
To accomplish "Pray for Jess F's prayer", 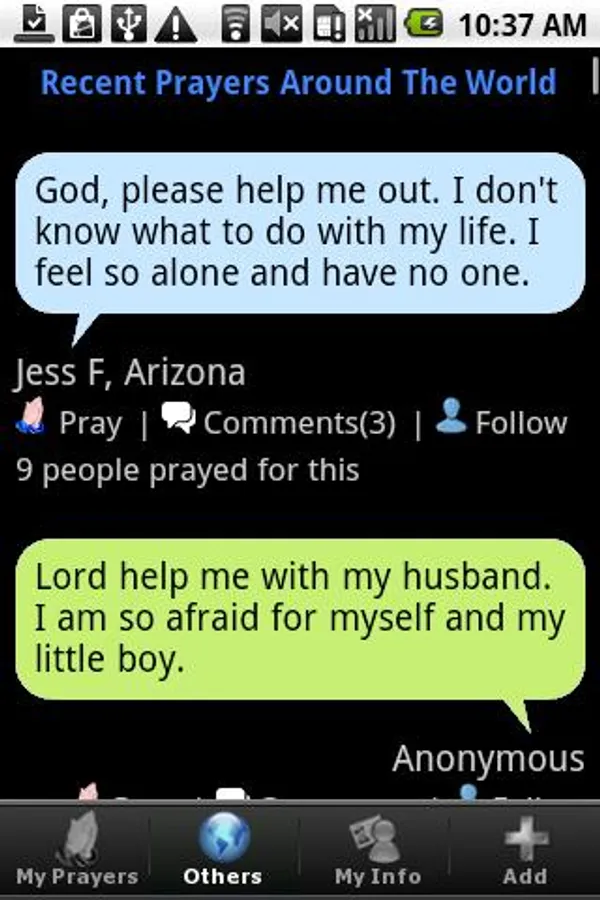I will click(x=72, y=423).
